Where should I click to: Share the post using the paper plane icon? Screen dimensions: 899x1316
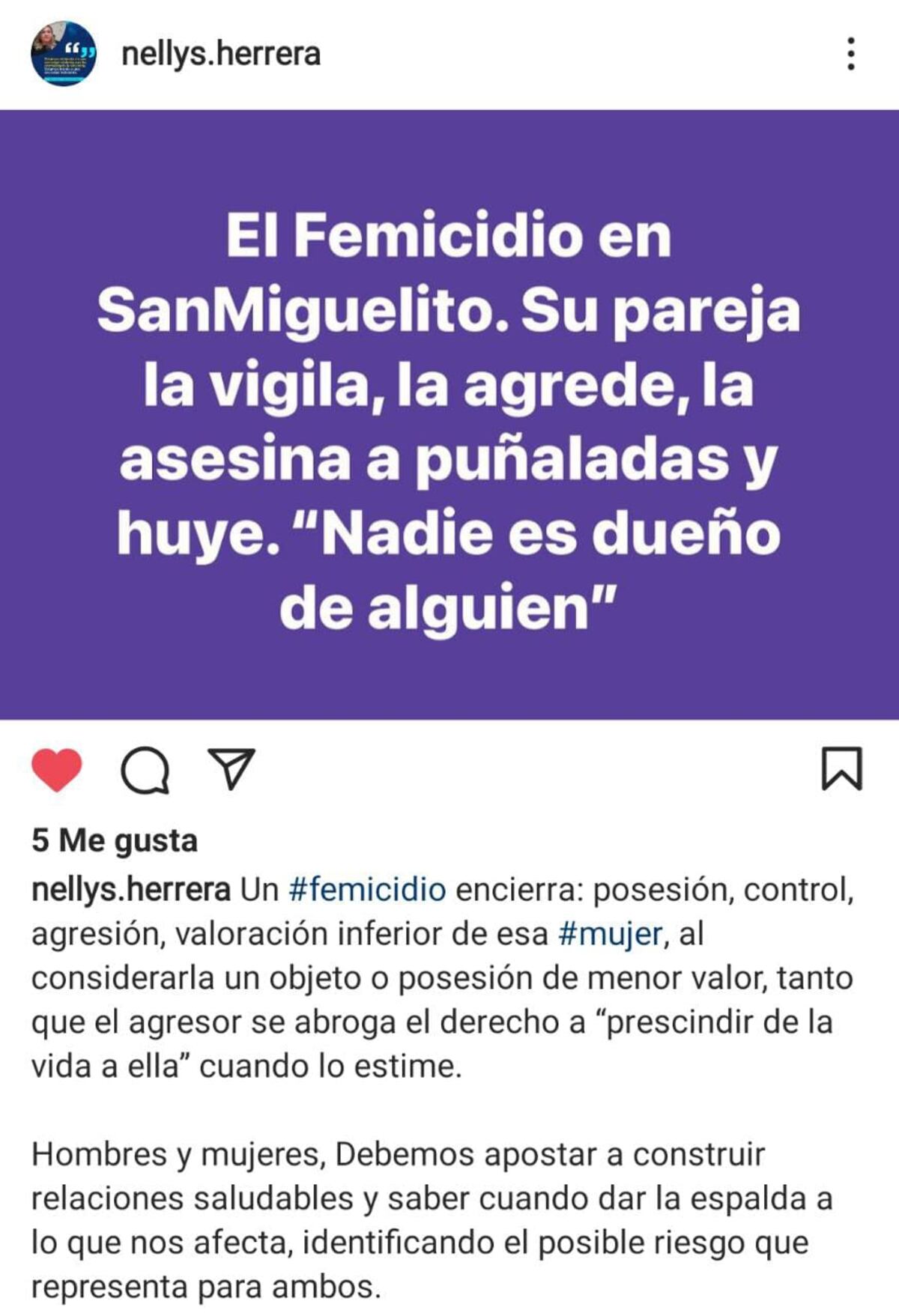[231, 770]
